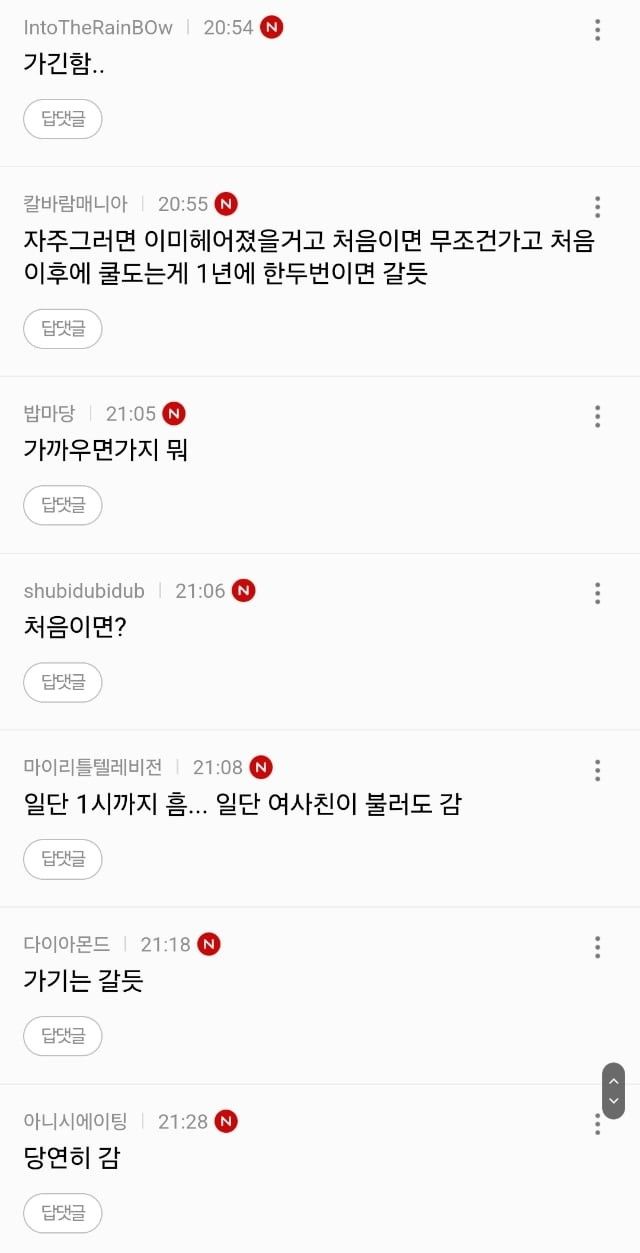Open shubidubidub's user profile
The width and height of the screenshot is (640, 1253).
click(84, 591)
